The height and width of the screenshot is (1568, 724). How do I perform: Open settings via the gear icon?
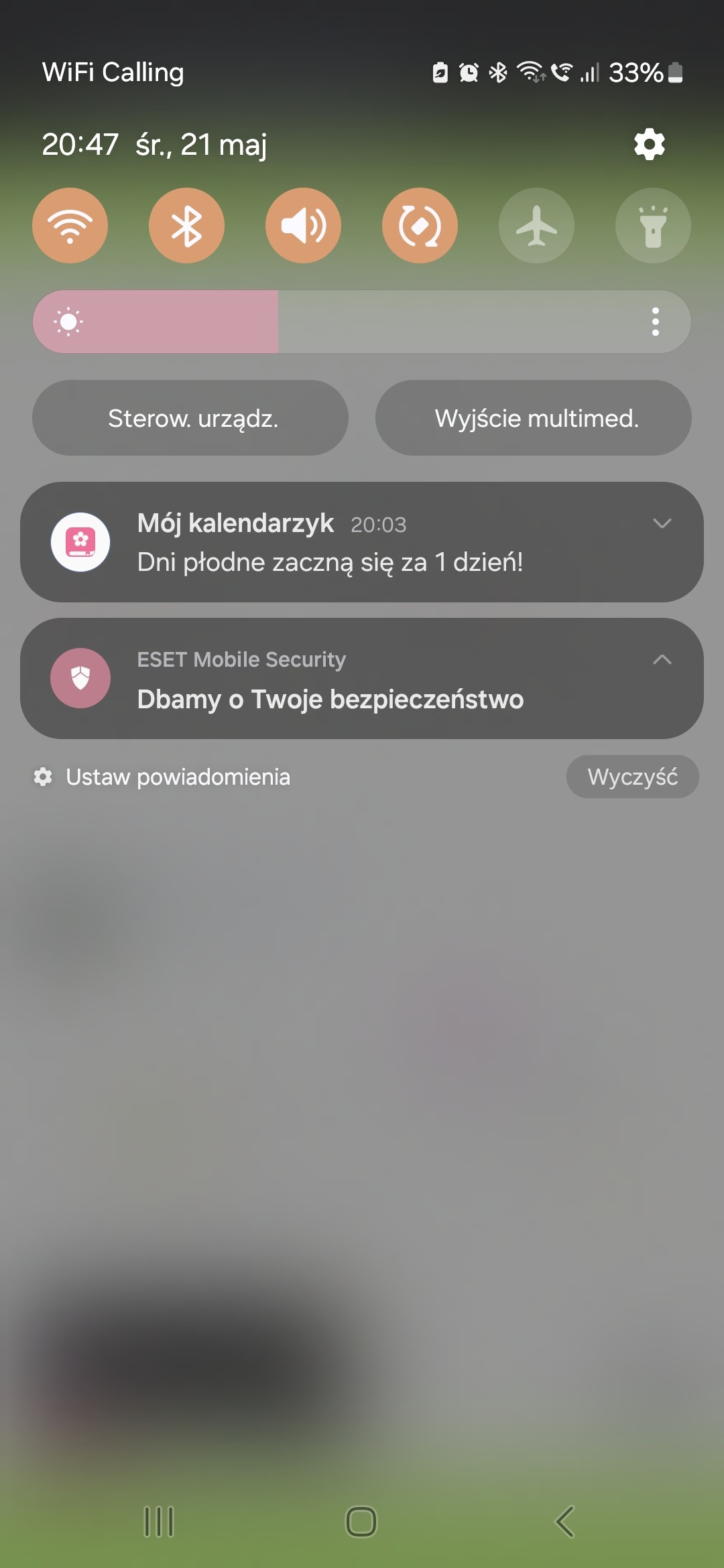coord(649,144)
